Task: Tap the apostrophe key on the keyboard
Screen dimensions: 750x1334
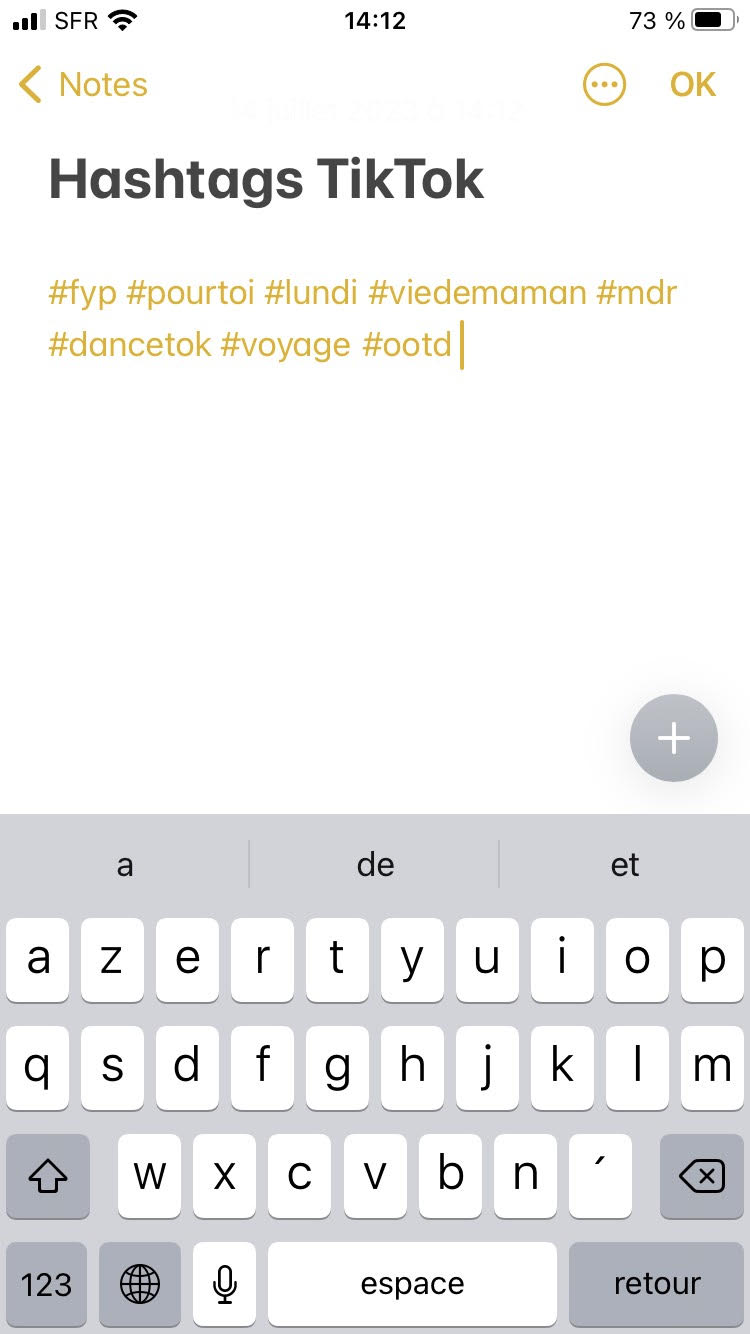Action: tap(600, 1176)
